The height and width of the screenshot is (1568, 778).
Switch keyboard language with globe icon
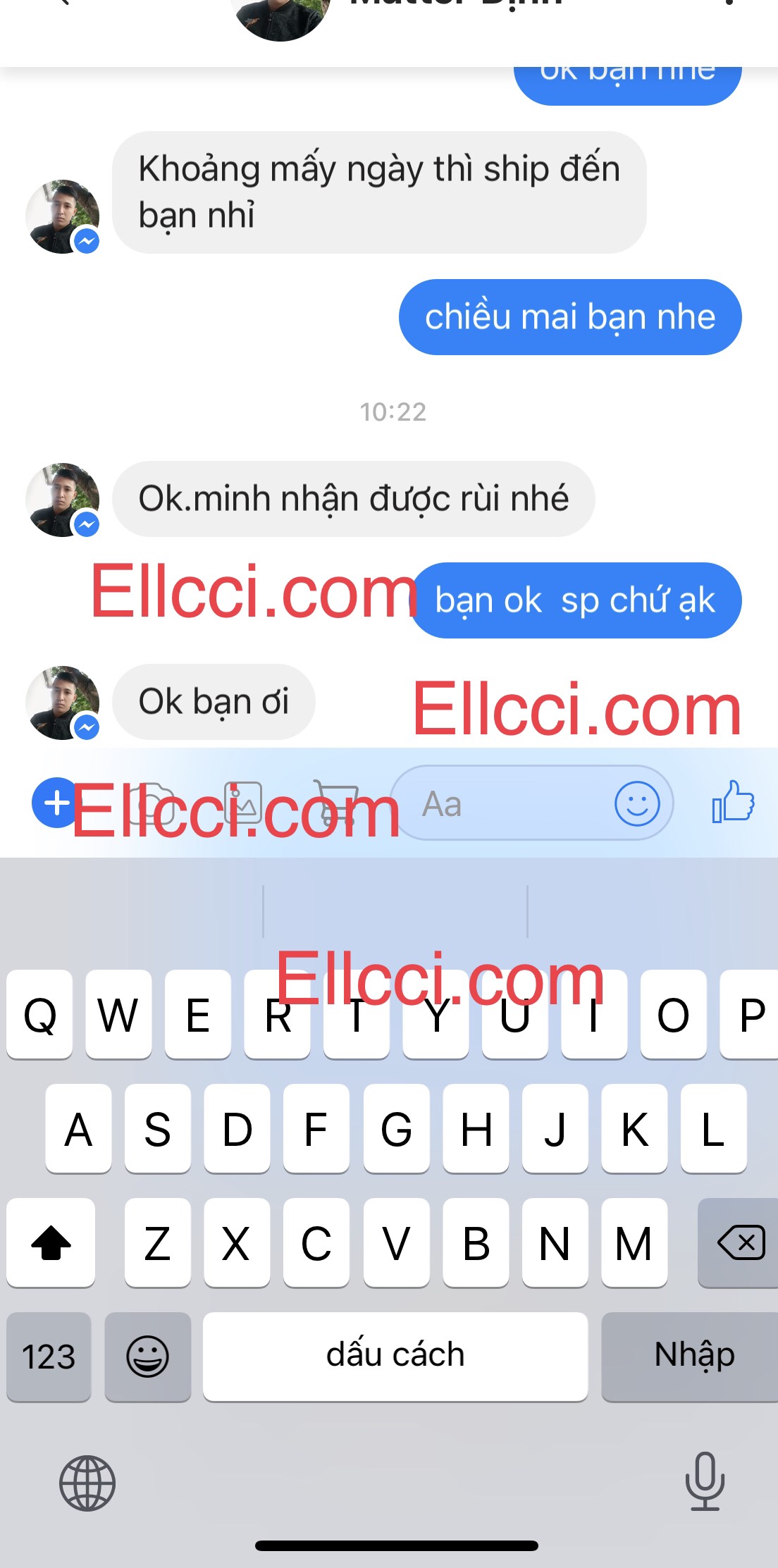(x=87, y=1483)
